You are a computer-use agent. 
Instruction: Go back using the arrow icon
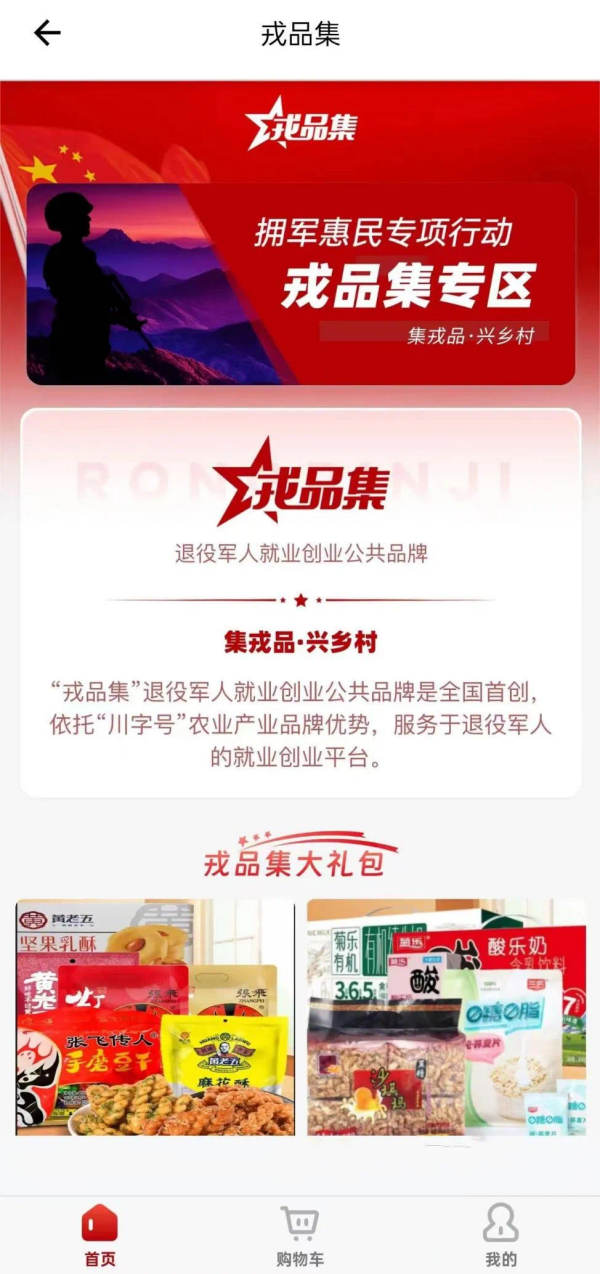tap(47, 33)
